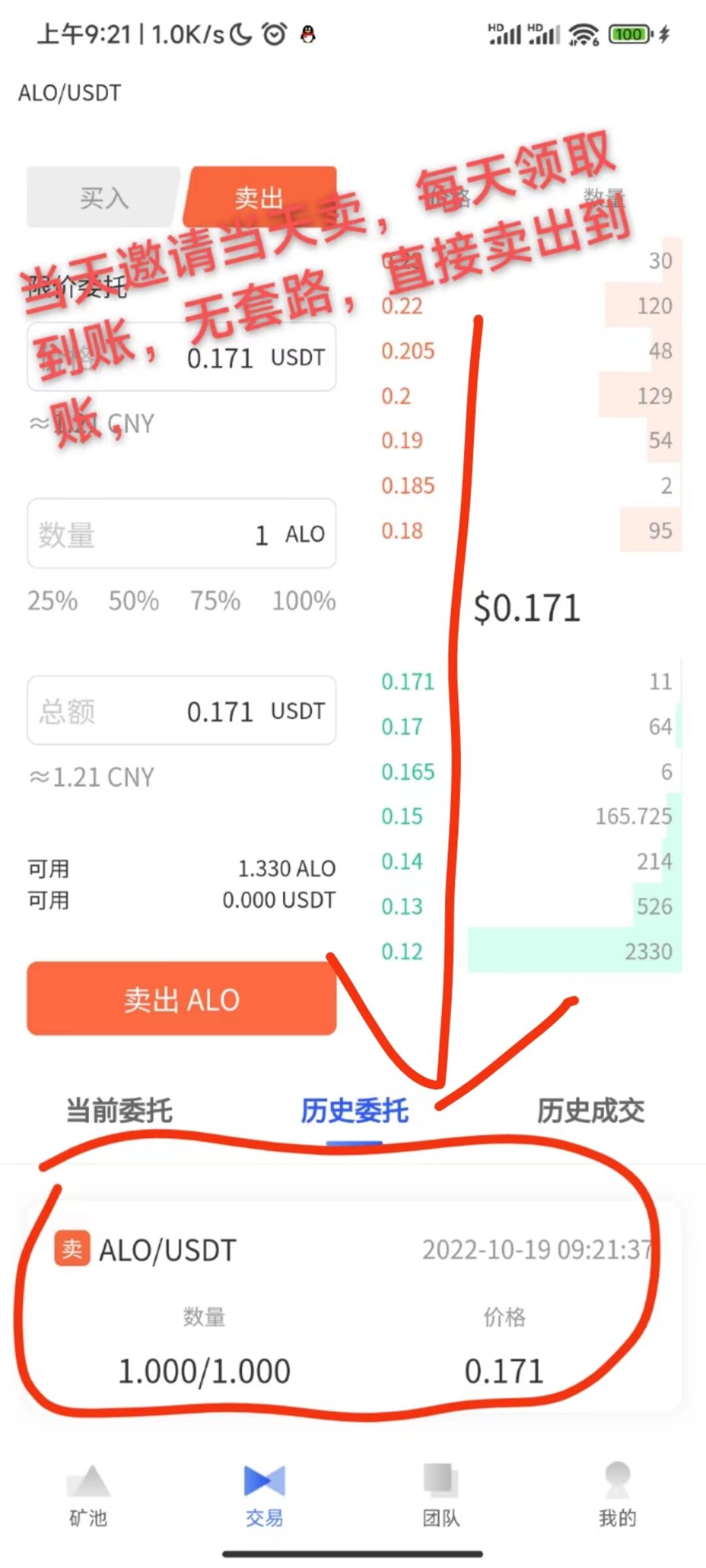Switch to the 买入 buy tab
Viewport: 706px width, 1568px height.
click(103, 197)
